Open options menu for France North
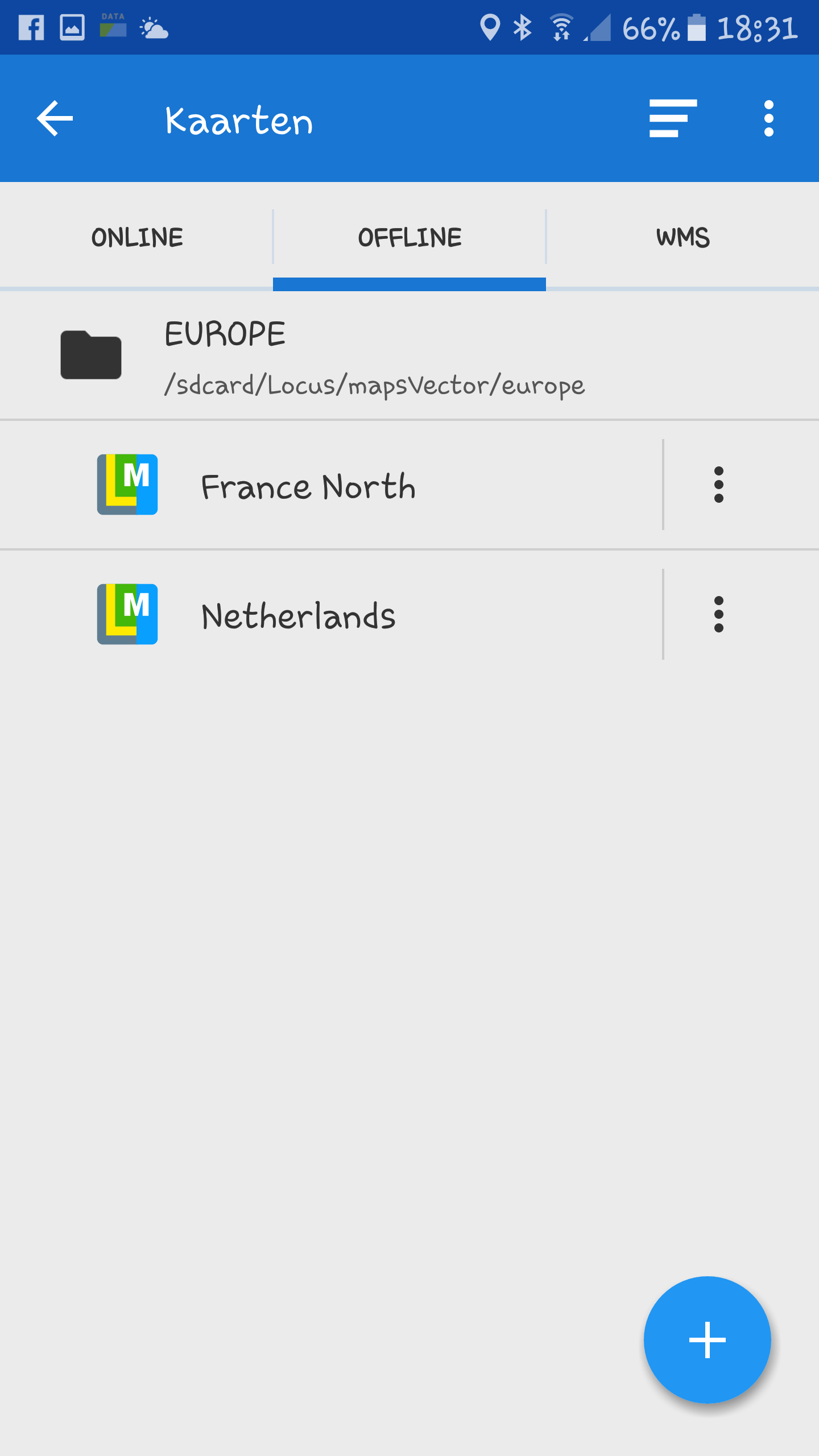Viewport: 819px width, 1456px height. click(718, 485)
